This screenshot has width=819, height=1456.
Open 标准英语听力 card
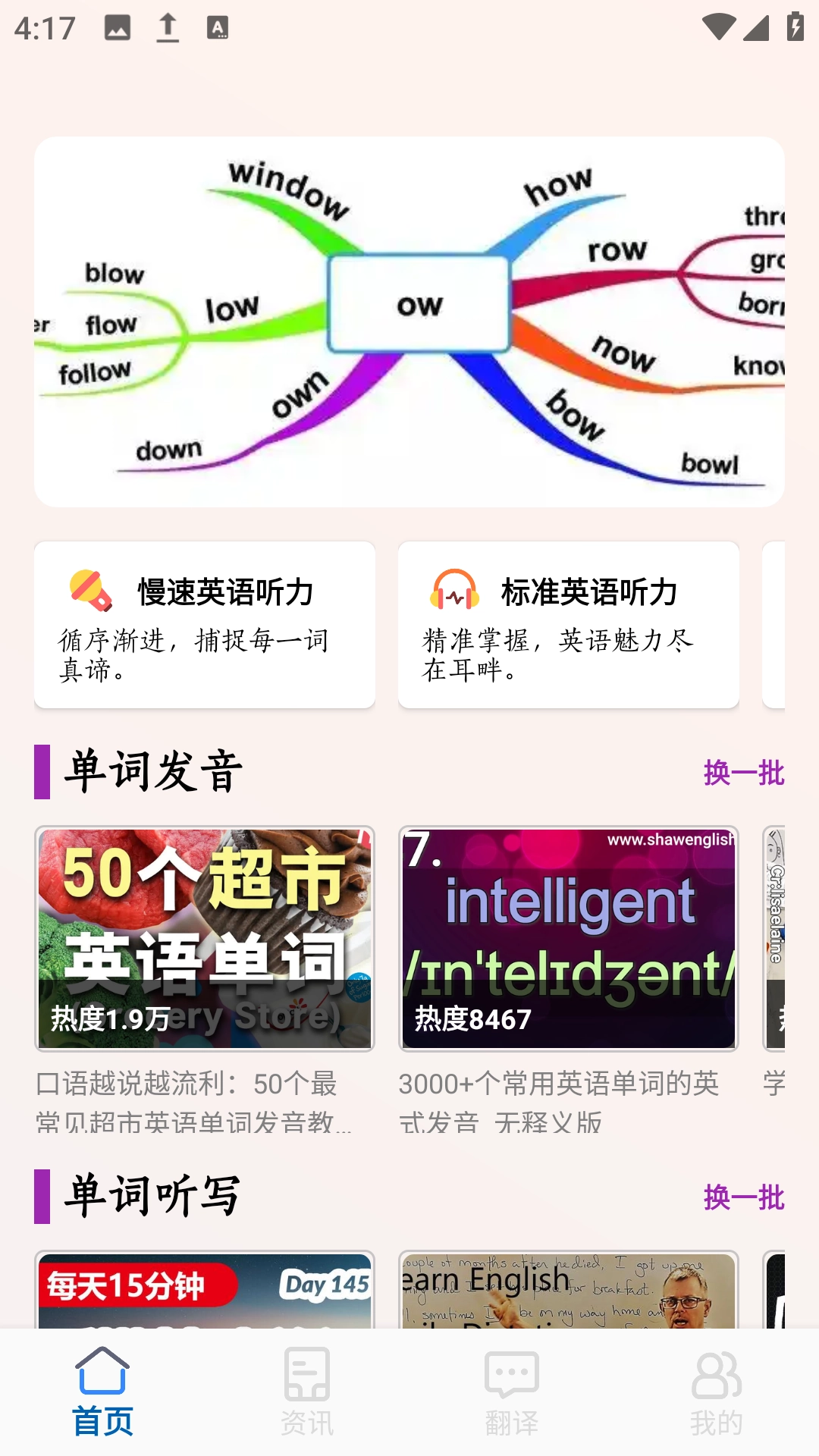tap(569, 625)
